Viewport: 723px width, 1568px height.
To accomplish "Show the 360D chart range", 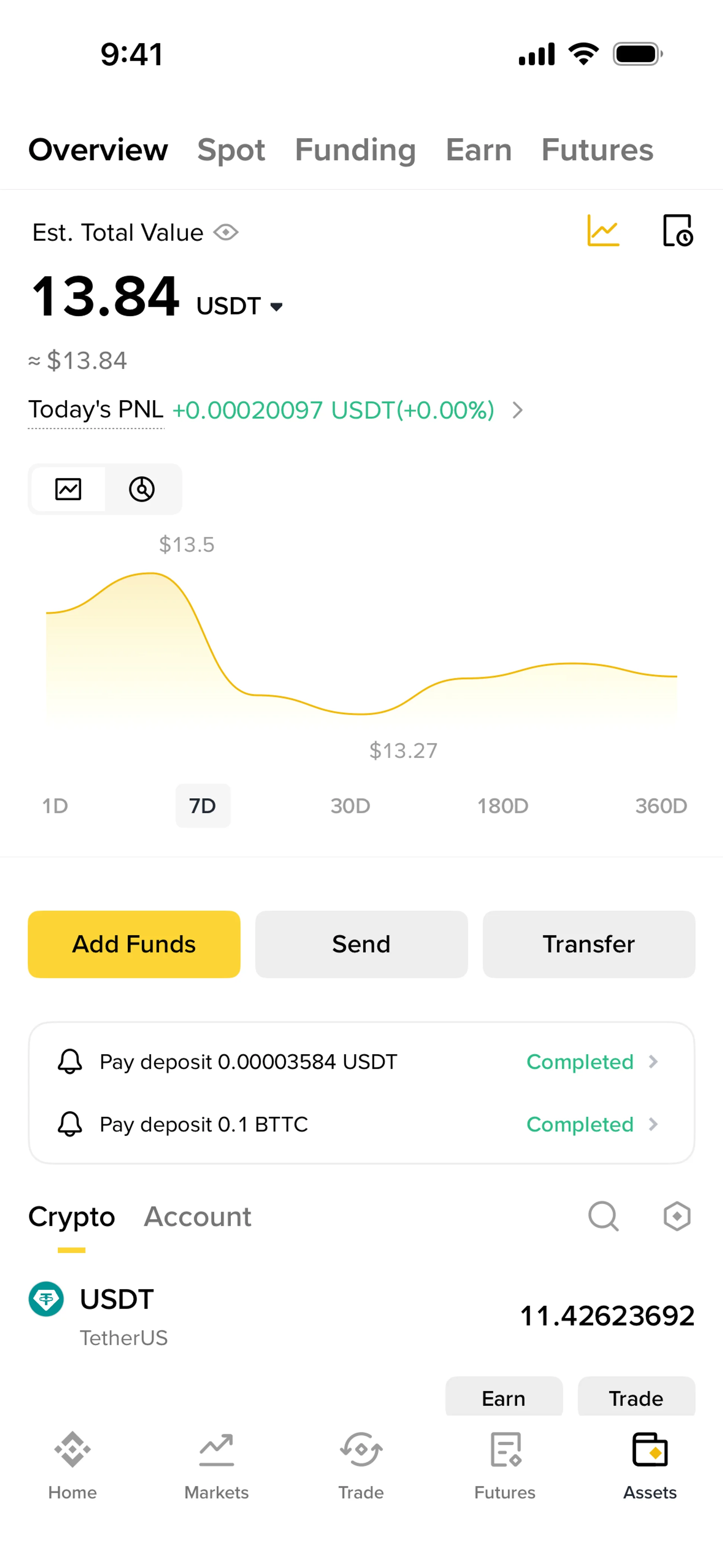I will pos(660,806).
